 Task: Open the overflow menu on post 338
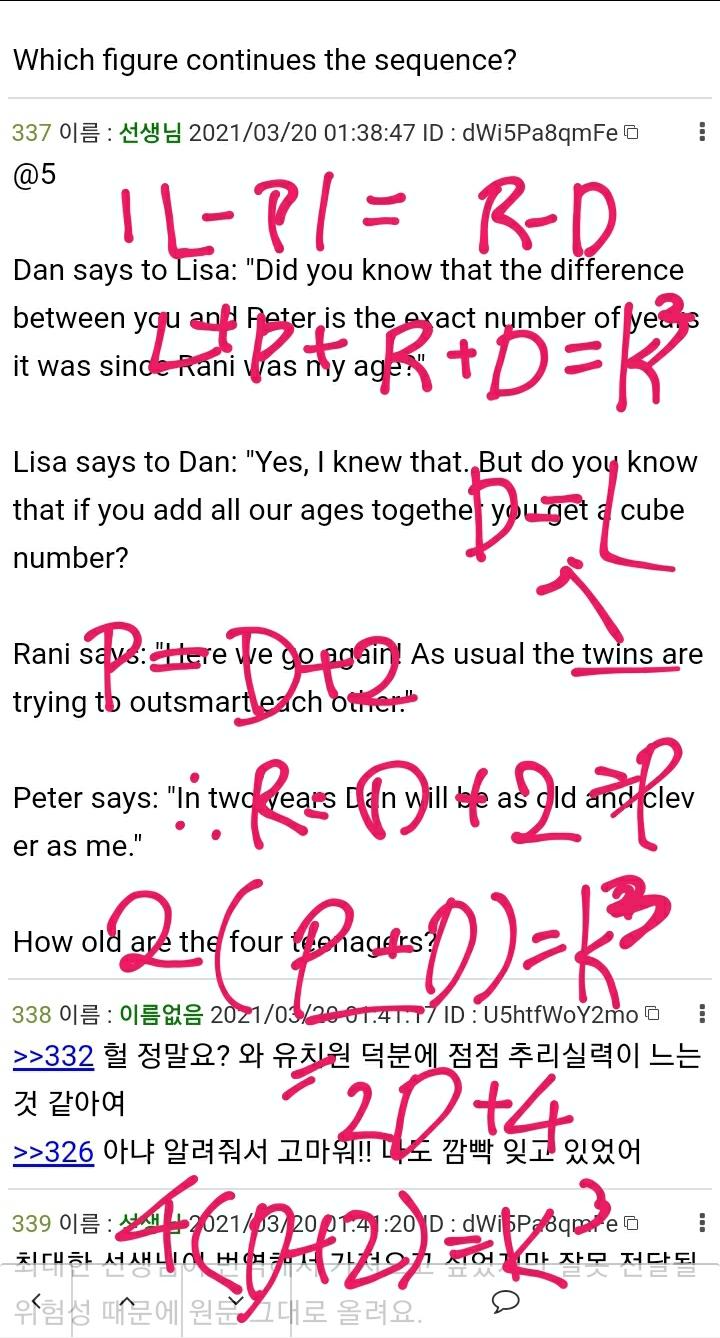point(702,1014)
